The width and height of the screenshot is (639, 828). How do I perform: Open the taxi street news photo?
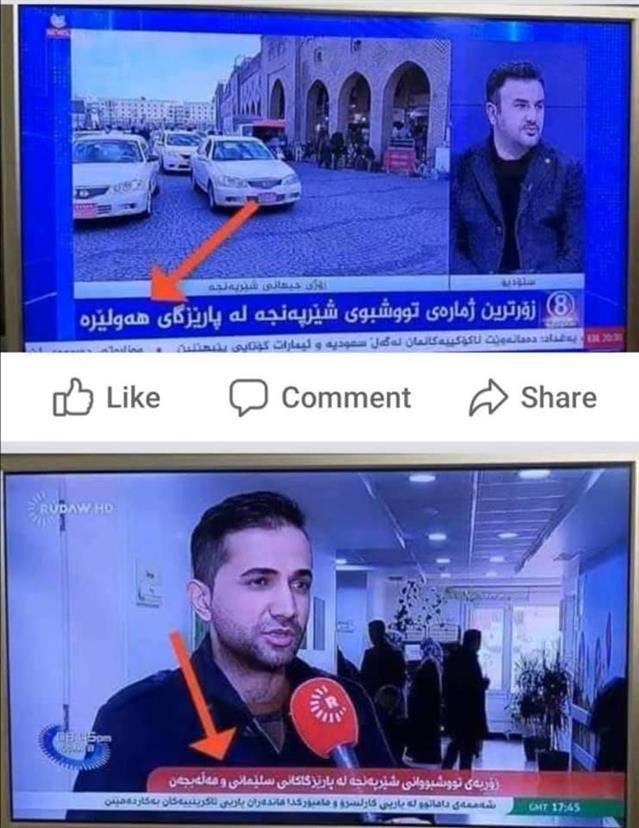pos(320,175)
